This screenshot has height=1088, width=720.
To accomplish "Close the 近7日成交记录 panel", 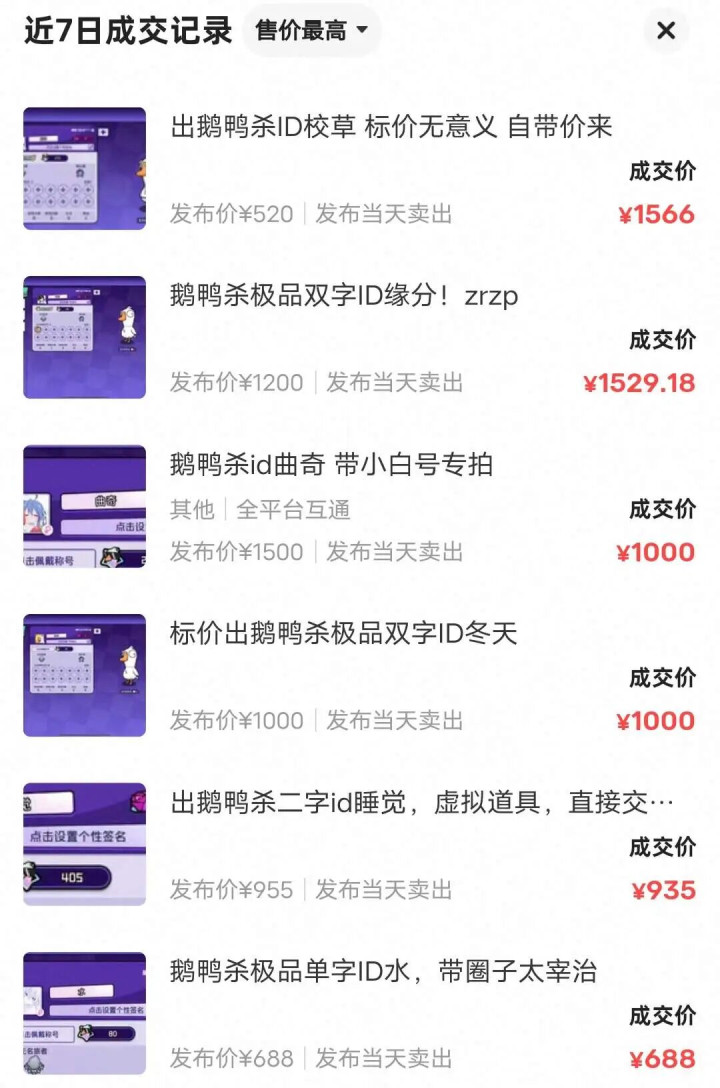I will coord(666,31).
